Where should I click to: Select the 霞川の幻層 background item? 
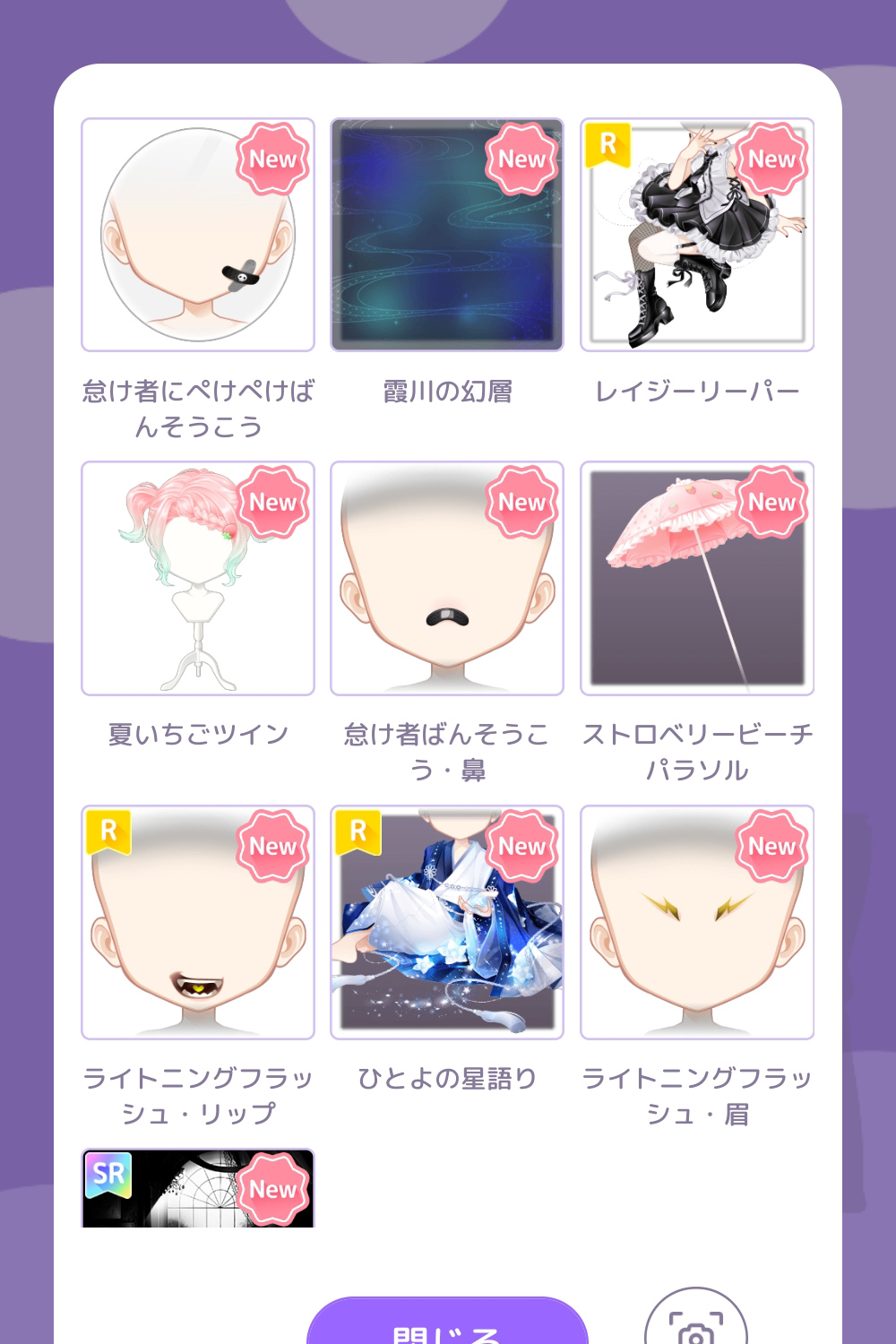[x=446, y=235]
